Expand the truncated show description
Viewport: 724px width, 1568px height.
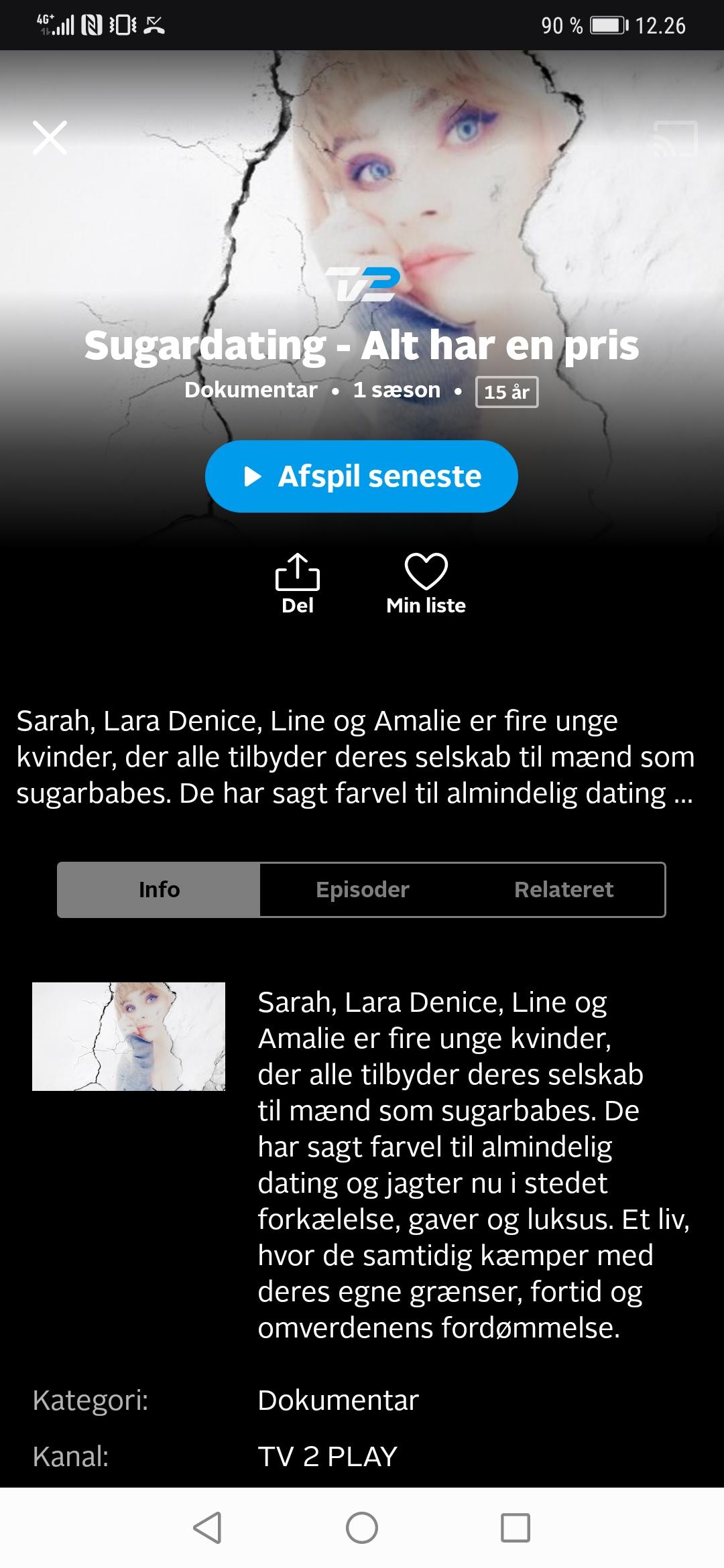tap(355, 757)
